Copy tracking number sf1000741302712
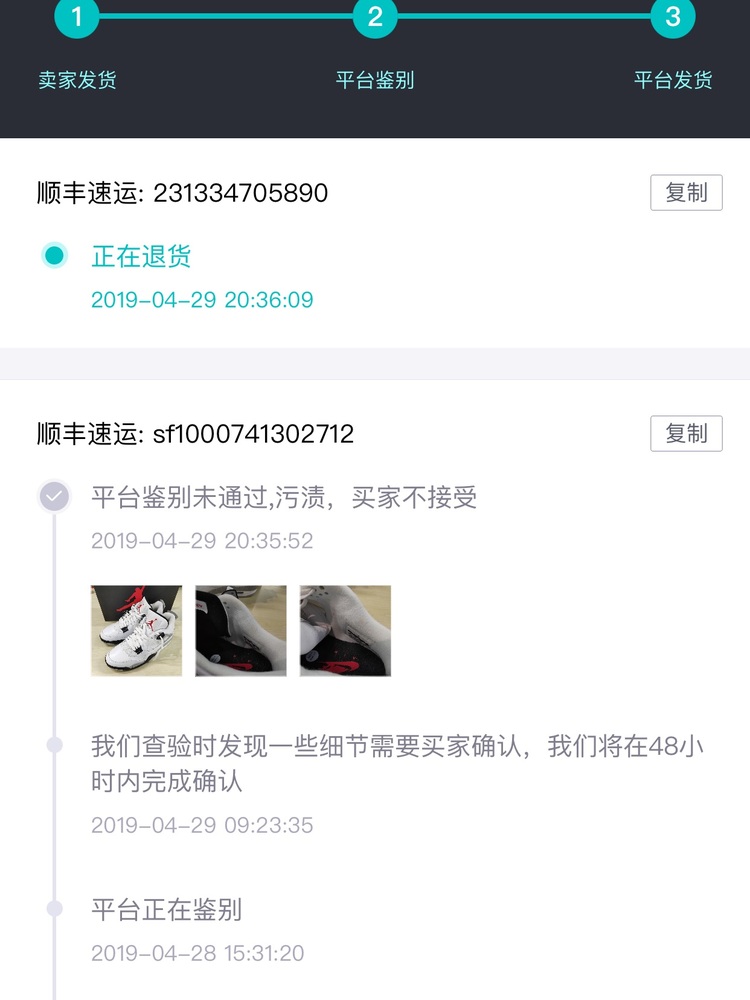 (x=686, y=434)
